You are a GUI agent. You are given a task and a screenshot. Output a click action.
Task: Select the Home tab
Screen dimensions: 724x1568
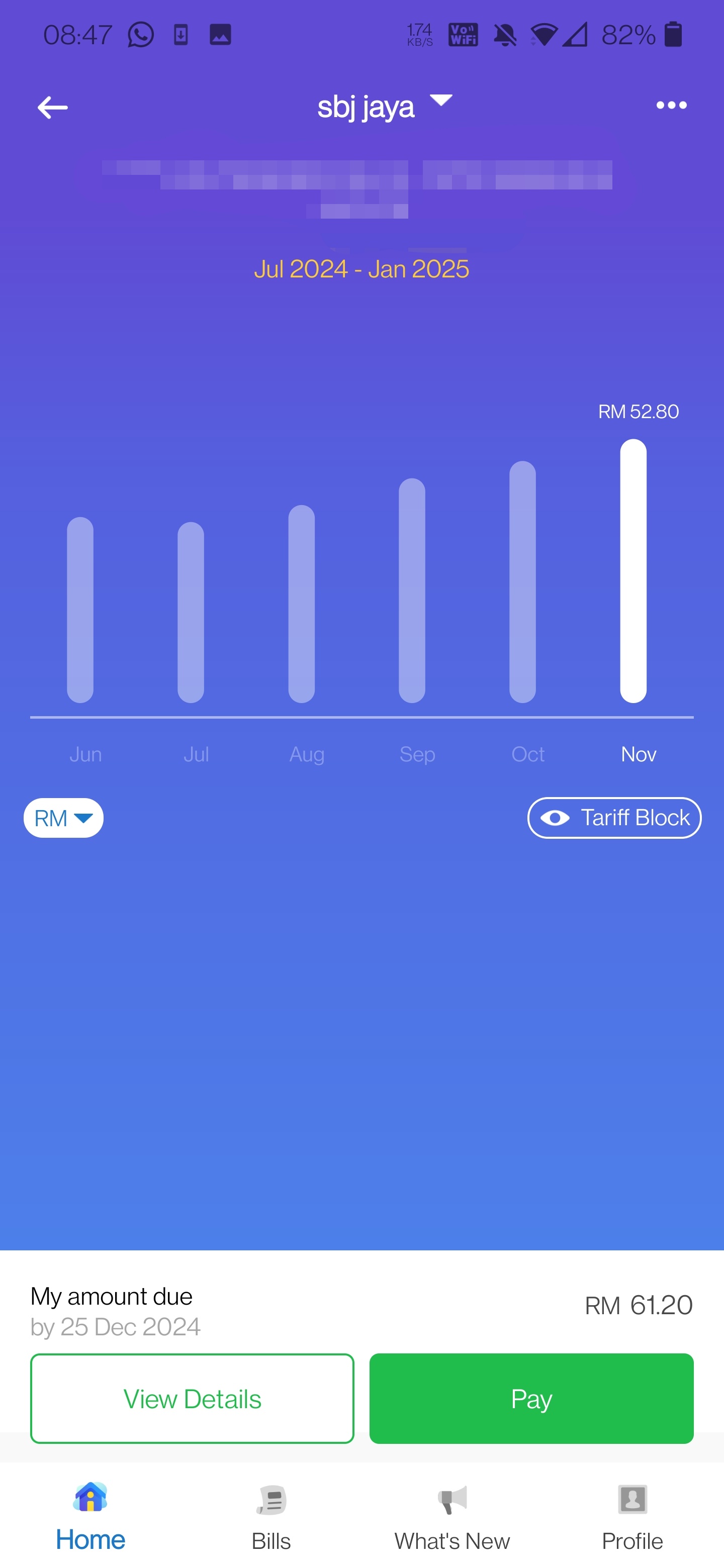(90, 1516)
